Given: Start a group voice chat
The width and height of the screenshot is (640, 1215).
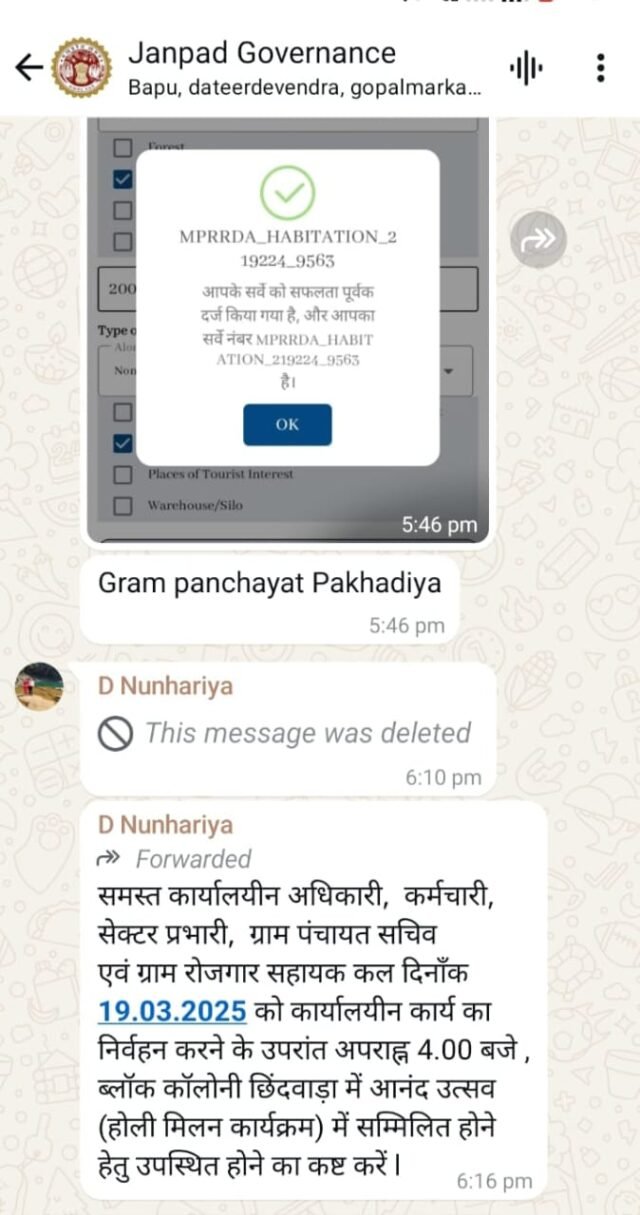Looking at the screenshot, I should 526,68.
